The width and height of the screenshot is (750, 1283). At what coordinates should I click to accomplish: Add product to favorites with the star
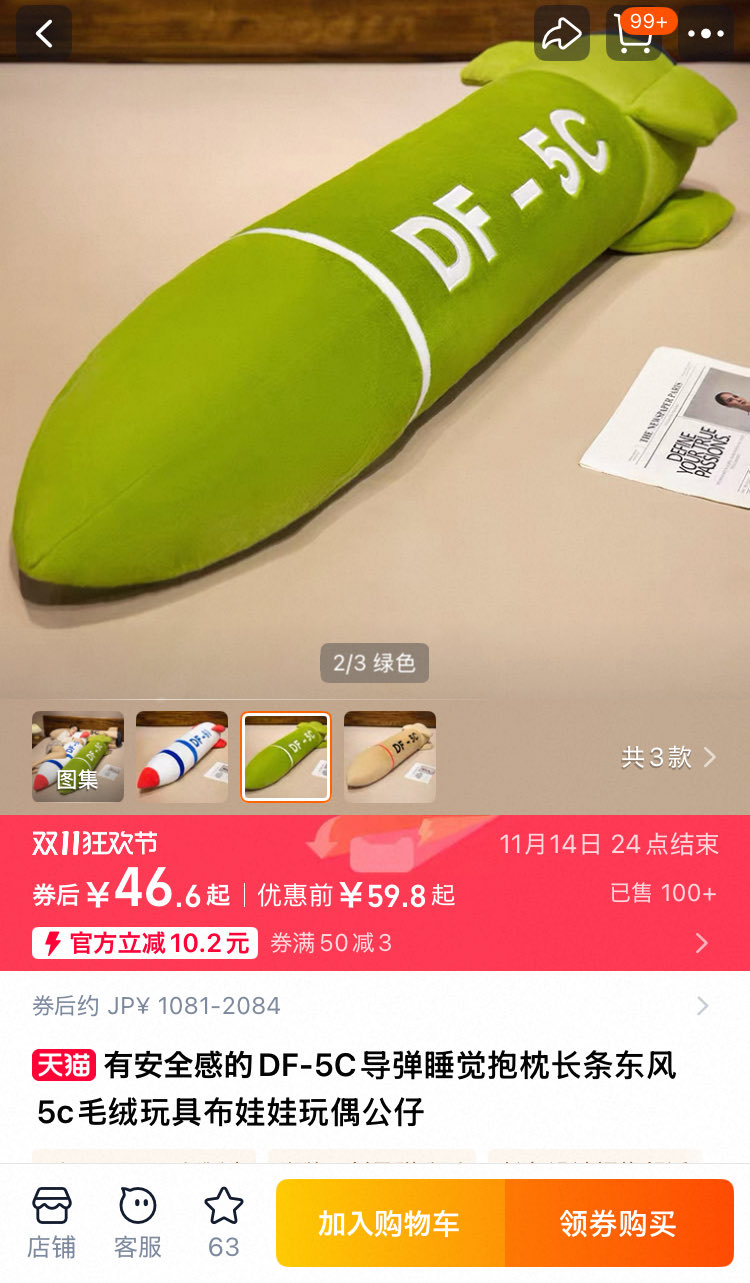[224, 1223]
